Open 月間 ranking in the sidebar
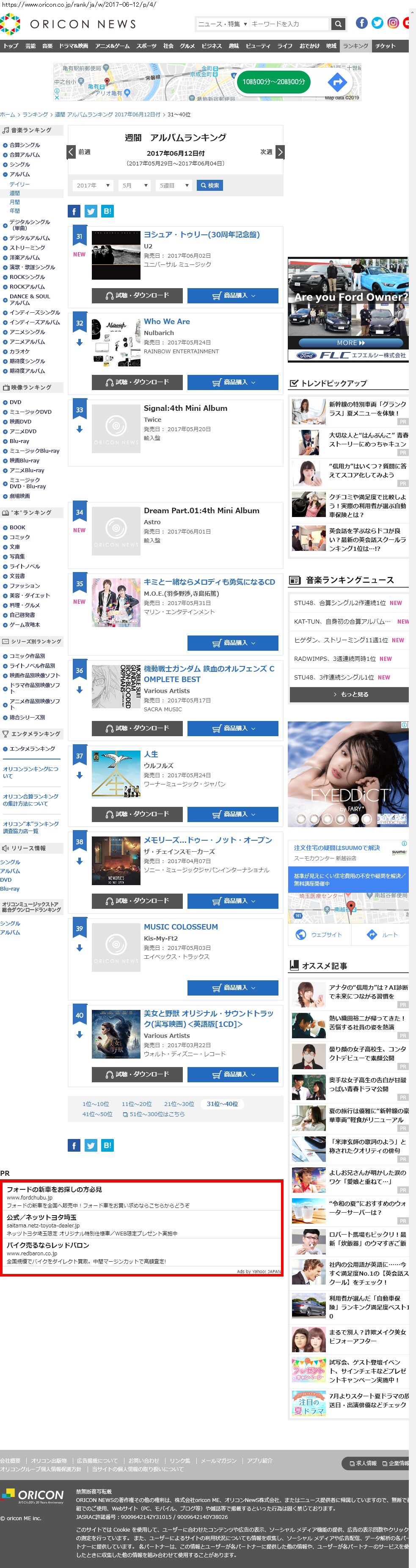Screen dimensions: 416x1568 point(15,201)
